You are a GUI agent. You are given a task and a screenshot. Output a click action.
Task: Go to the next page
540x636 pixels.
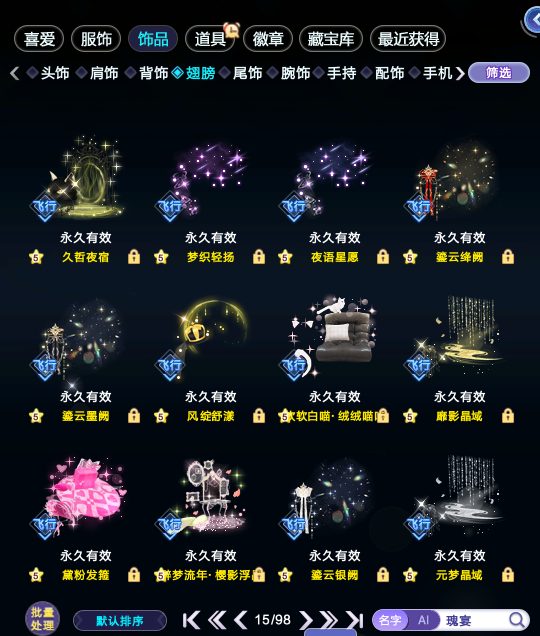click(x=306, y=620)
